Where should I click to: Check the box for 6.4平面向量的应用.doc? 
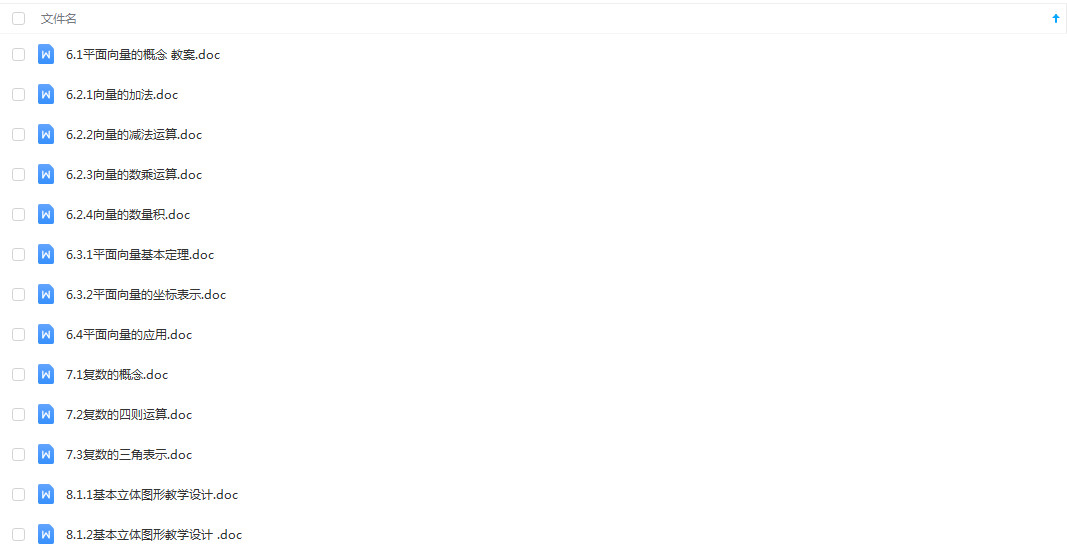(18, 334)
